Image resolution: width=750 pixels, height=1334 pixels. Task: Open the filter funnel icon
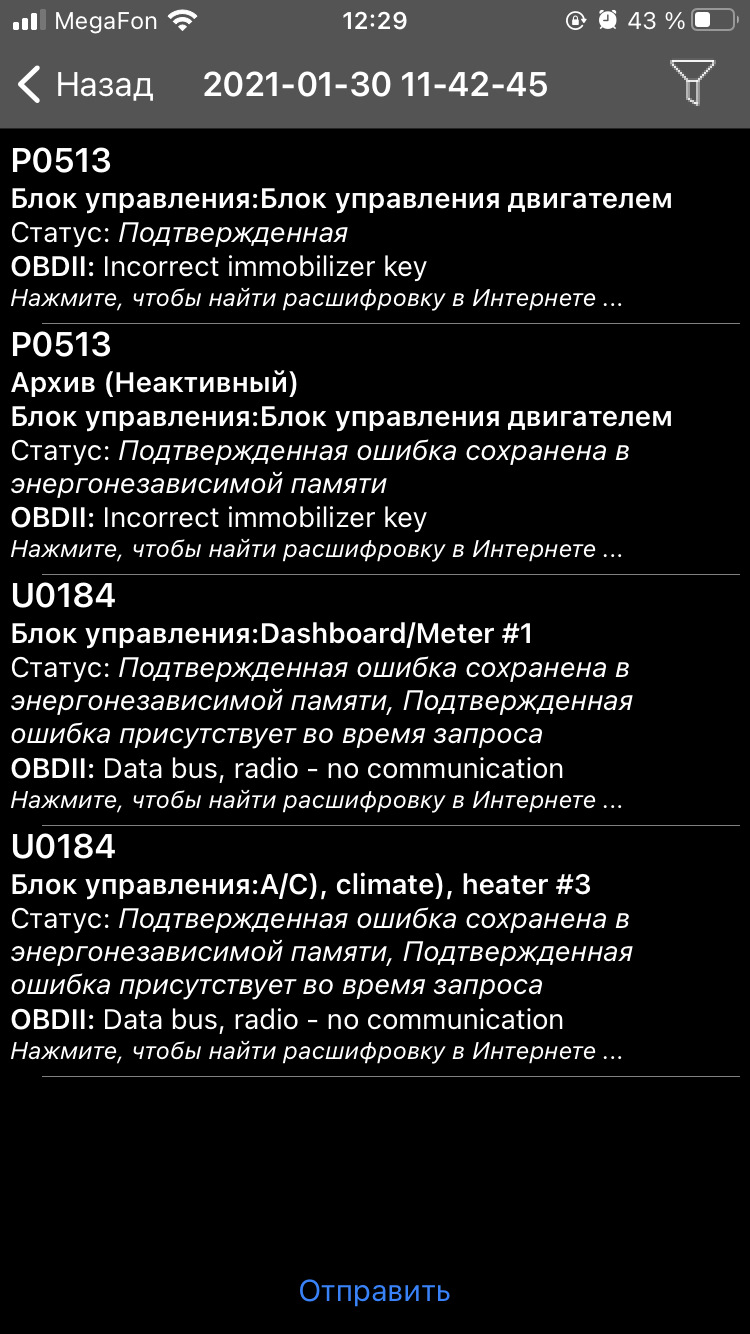[692, 83]
